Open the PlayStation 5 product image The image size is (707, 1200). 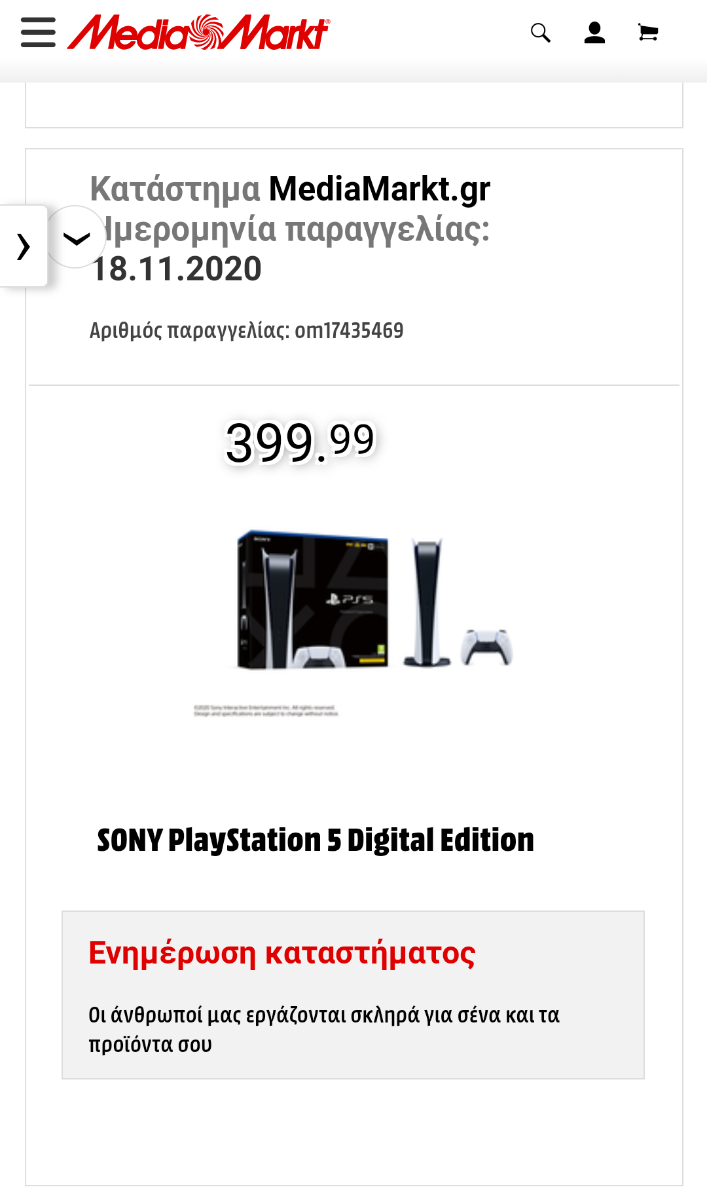click(x=374, y=605)
